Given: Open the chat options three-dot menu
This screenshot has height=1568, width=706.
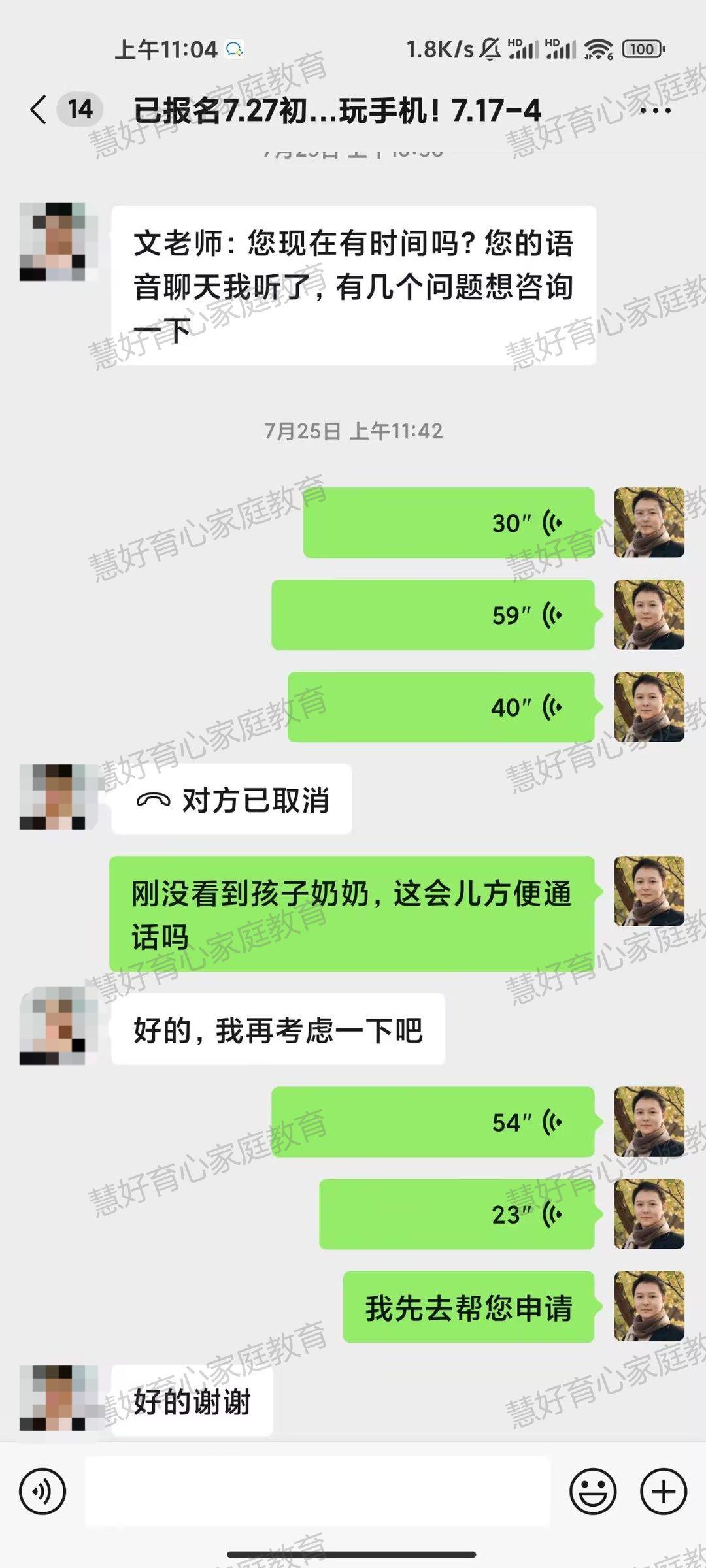Looking at the screenshot, I should [x=655, y=110].
